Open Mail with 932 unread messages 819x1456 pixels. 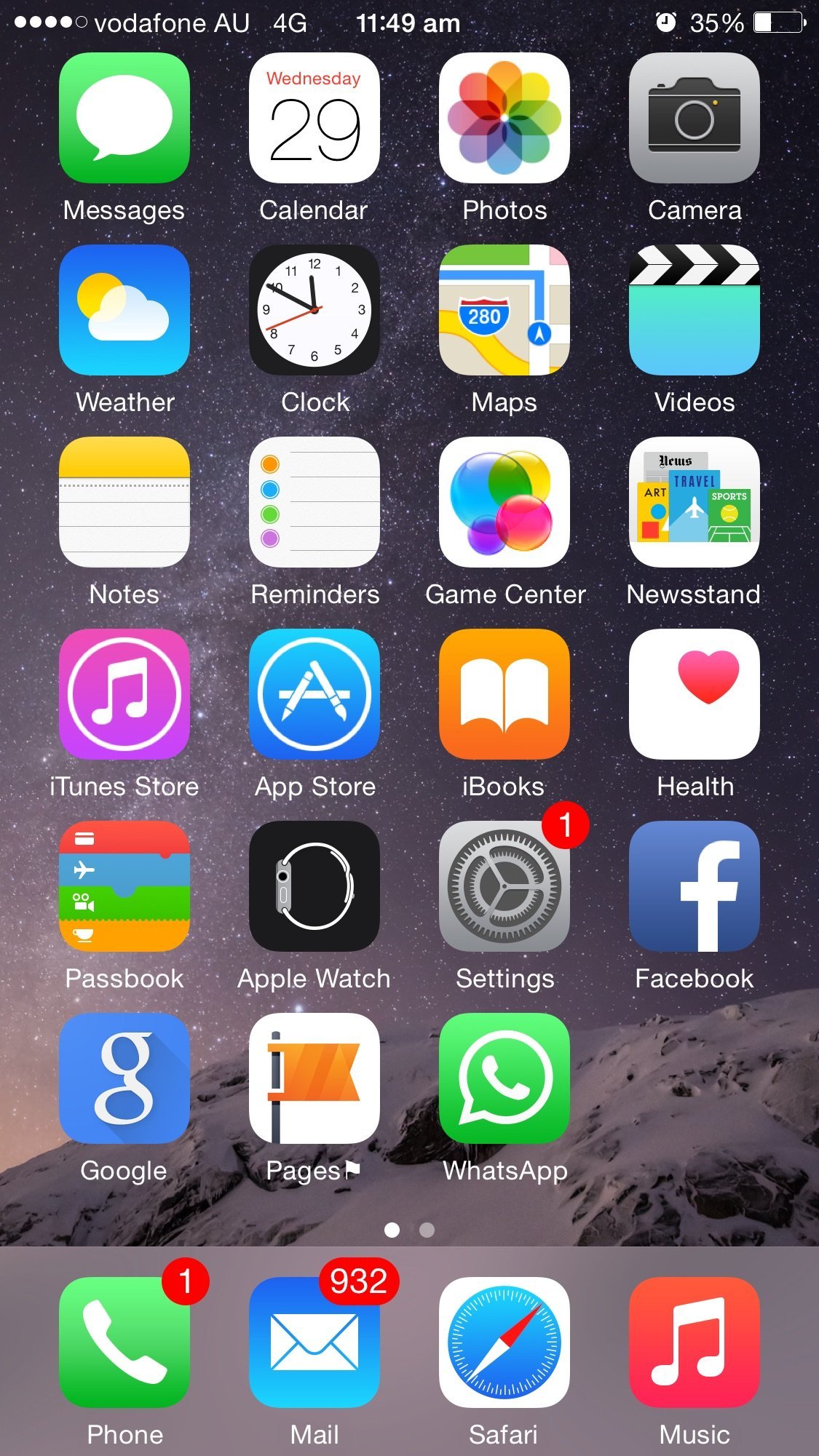(x=314, y=1342)
